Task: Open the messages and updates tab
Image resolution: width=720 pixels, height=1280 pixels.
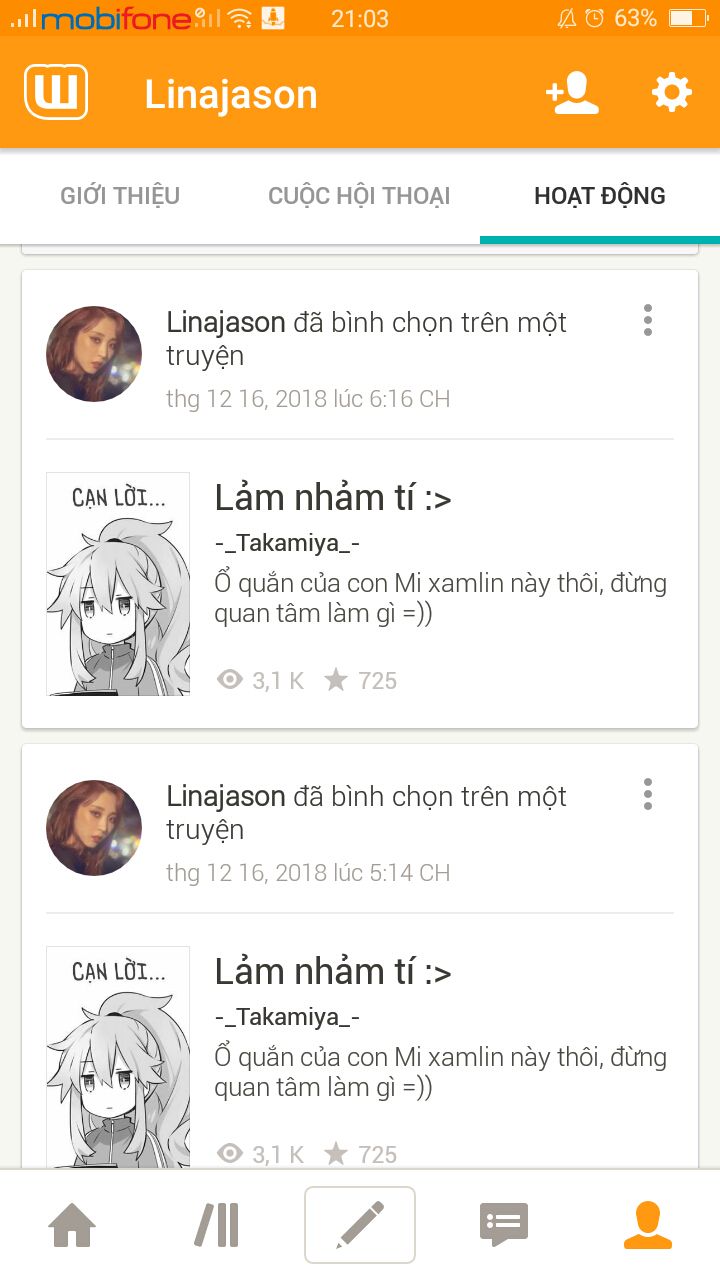Action: click(x=504, y=1225)
